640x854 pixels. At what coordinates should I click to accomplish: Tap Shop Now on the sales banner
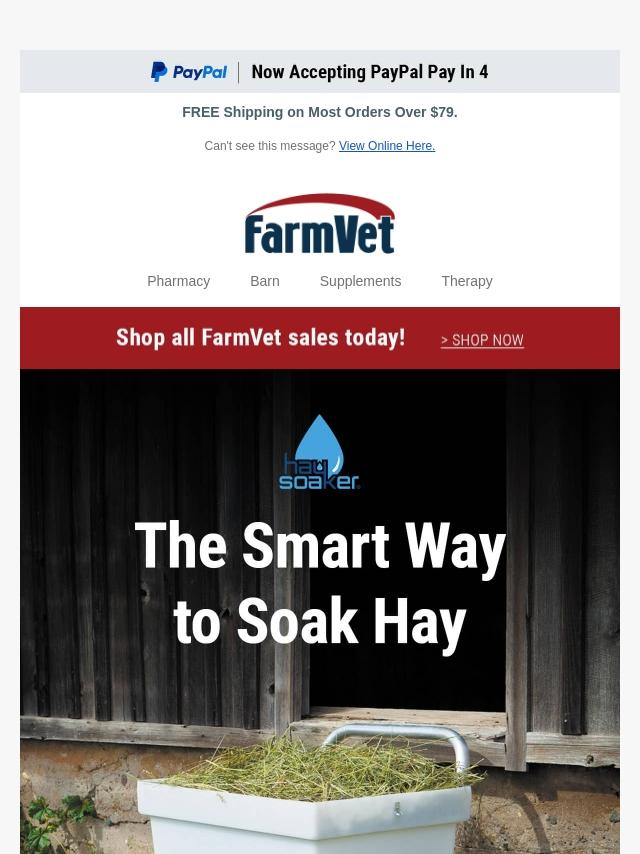tap(482, 340)
